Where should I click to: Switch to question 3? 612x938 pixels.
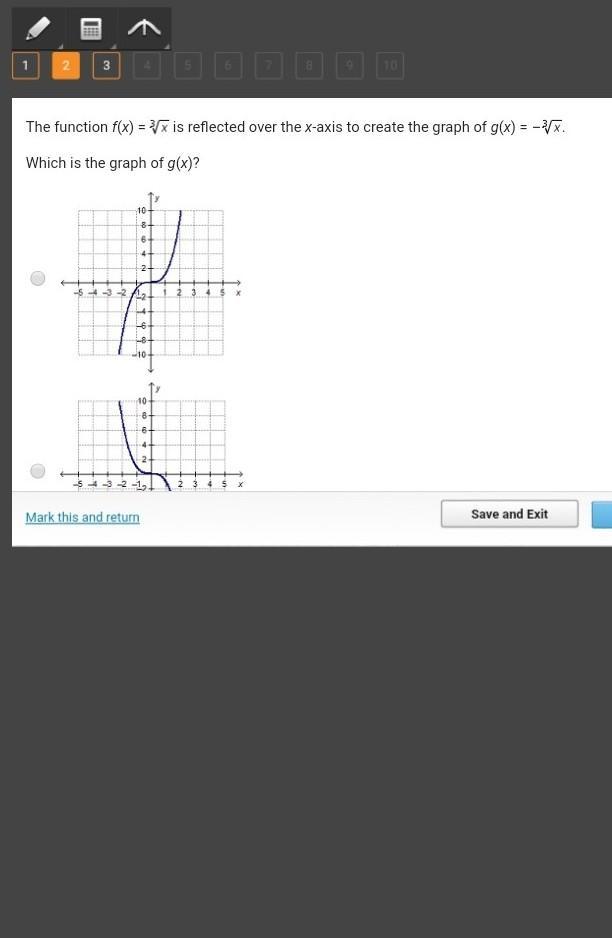tap(106, 66)
